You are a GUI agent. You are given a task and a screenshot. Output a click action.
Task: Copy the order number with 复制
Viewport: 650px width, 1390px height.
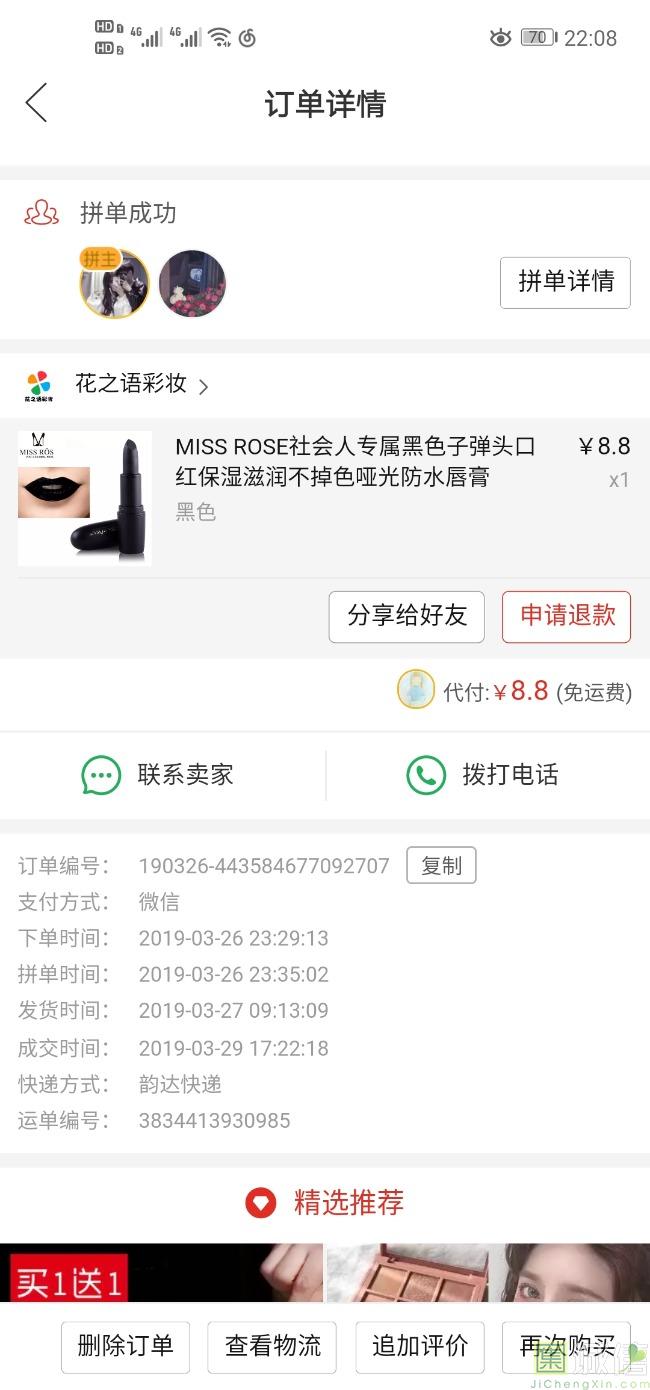pyautogui.click(x=441, y=865)
